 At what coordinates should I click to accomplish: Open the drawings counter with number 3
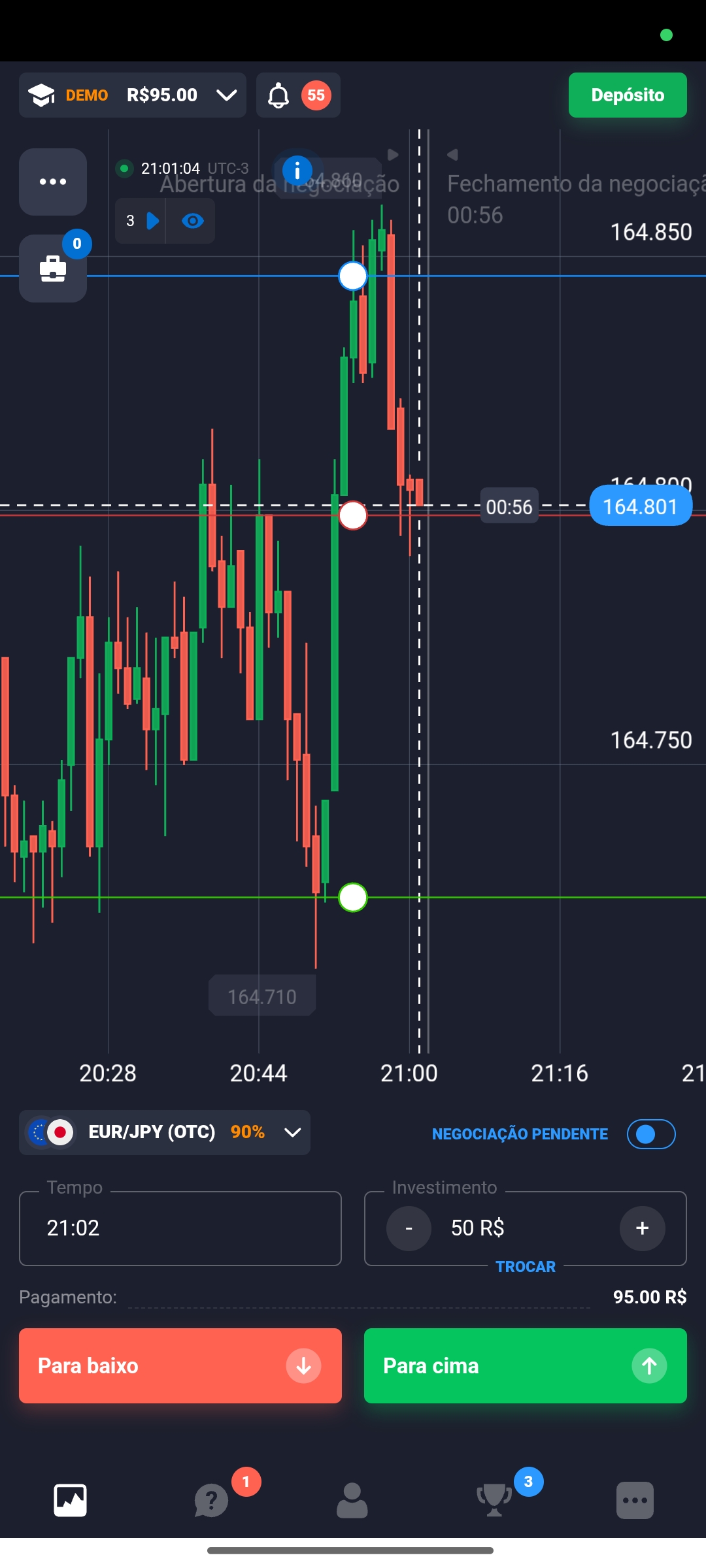pos(141,221)
